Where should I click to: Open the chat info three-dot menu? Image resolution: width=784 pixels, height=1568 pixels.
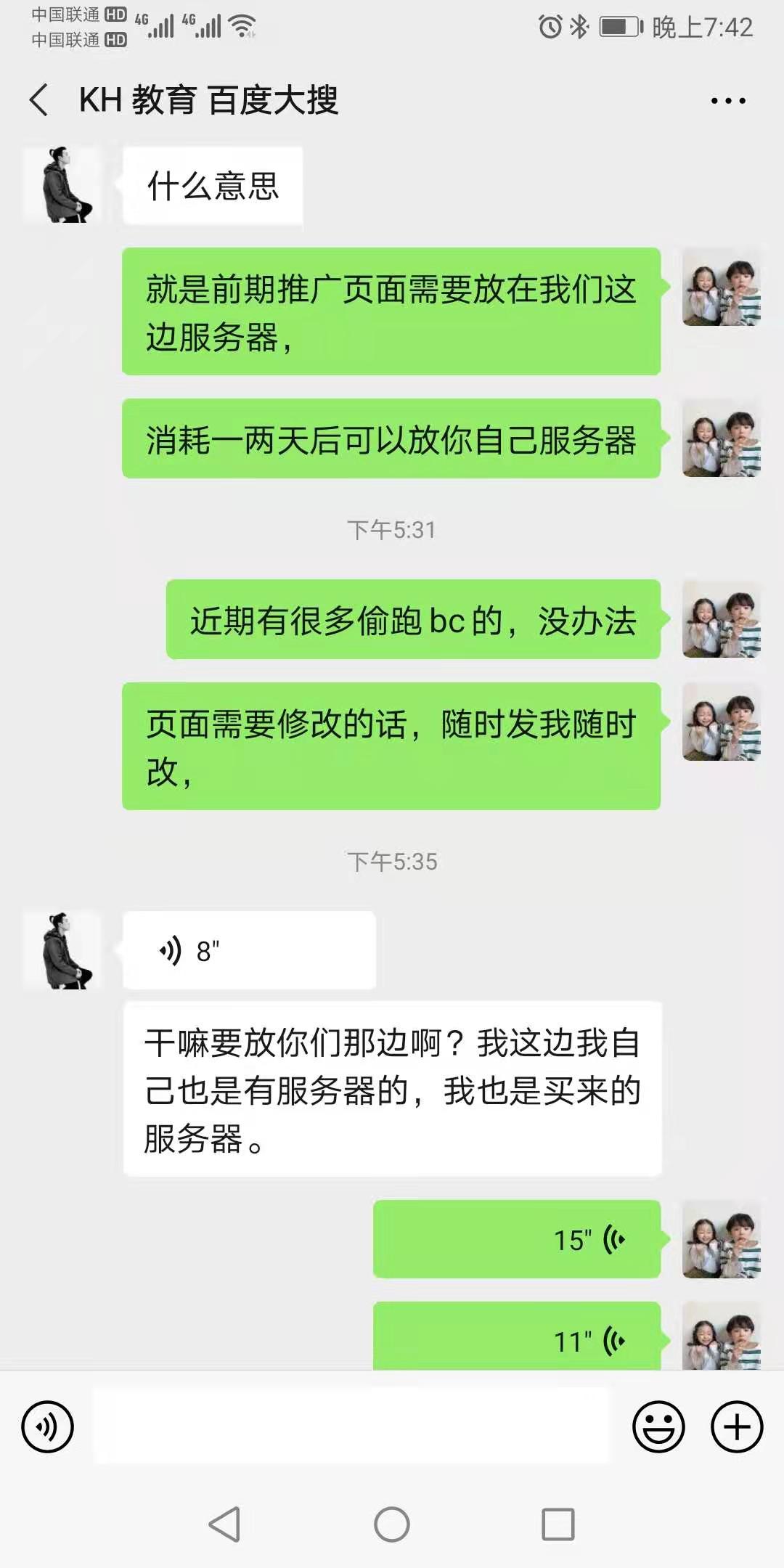point(727,101)
